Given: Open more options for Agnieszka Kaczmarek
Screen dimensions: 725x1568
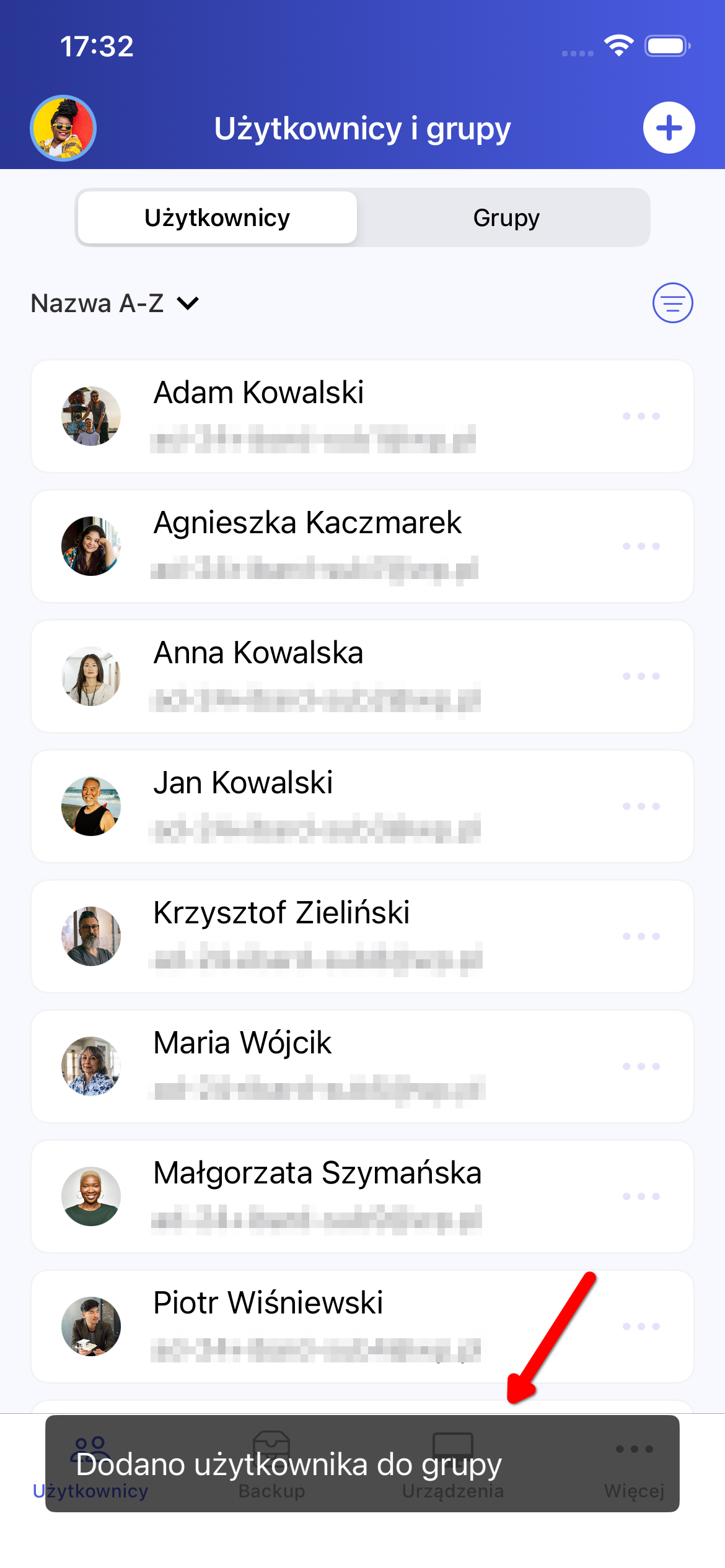Looking at the screenshot, I should (641, 546).
